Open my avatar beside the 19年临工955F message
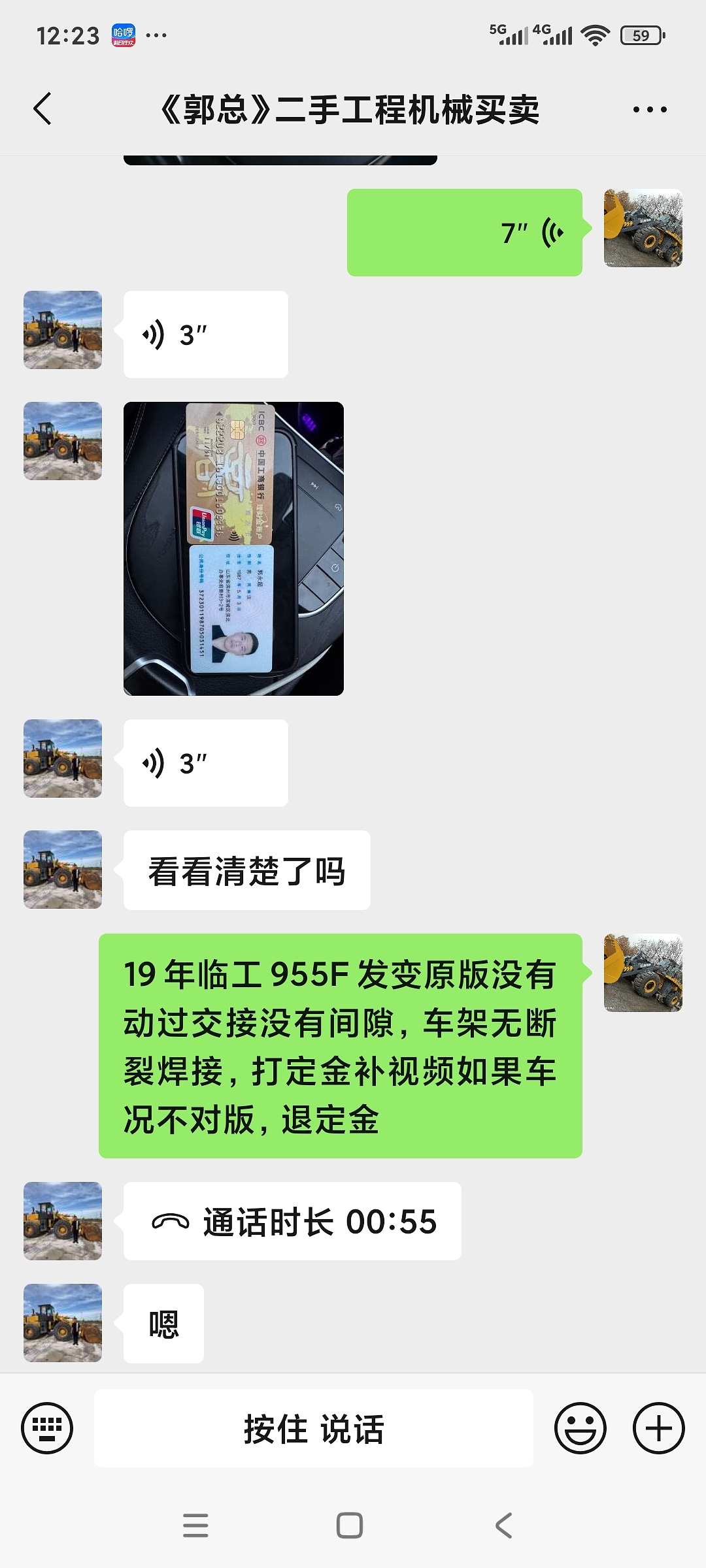 643,973
